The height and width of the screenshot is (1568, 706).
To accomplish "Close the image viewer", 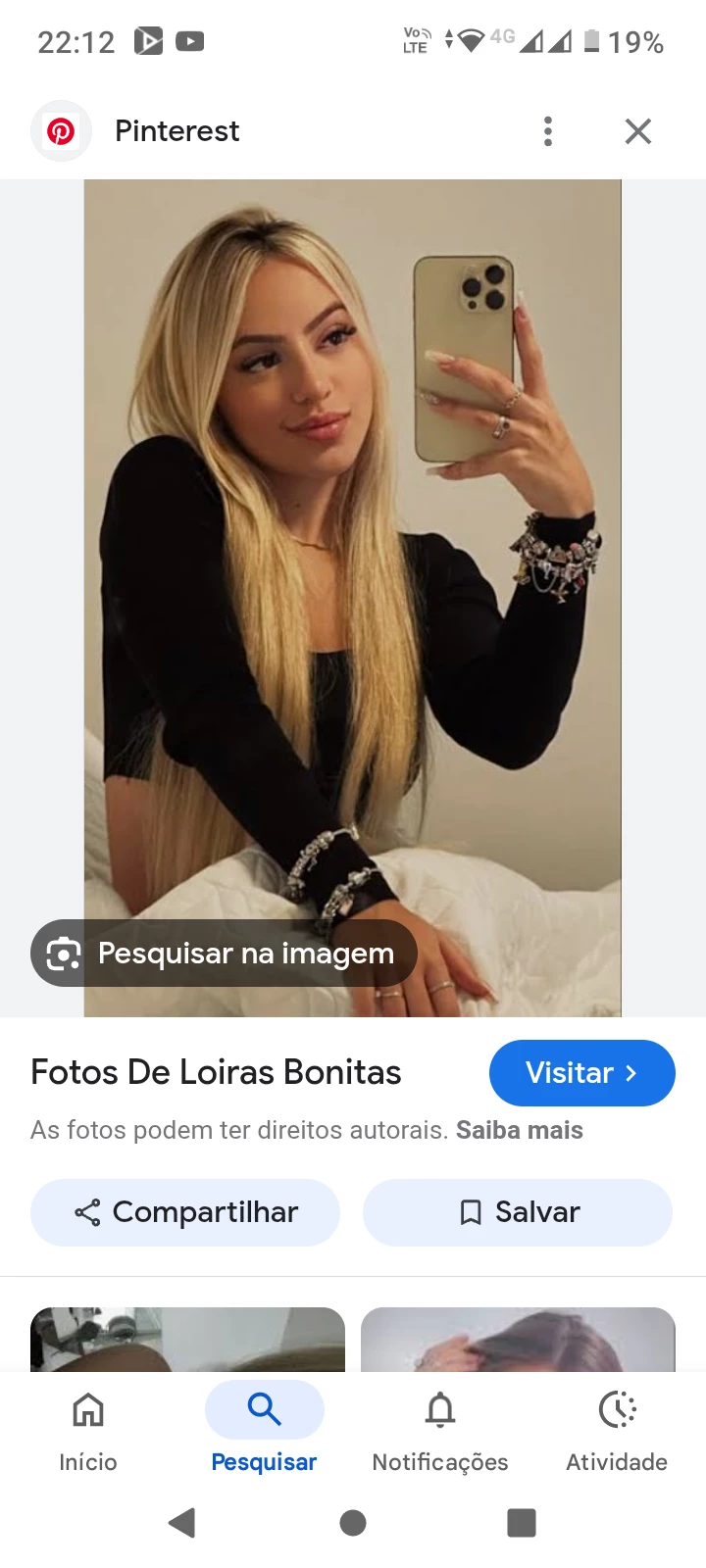I will click(638, 131).
